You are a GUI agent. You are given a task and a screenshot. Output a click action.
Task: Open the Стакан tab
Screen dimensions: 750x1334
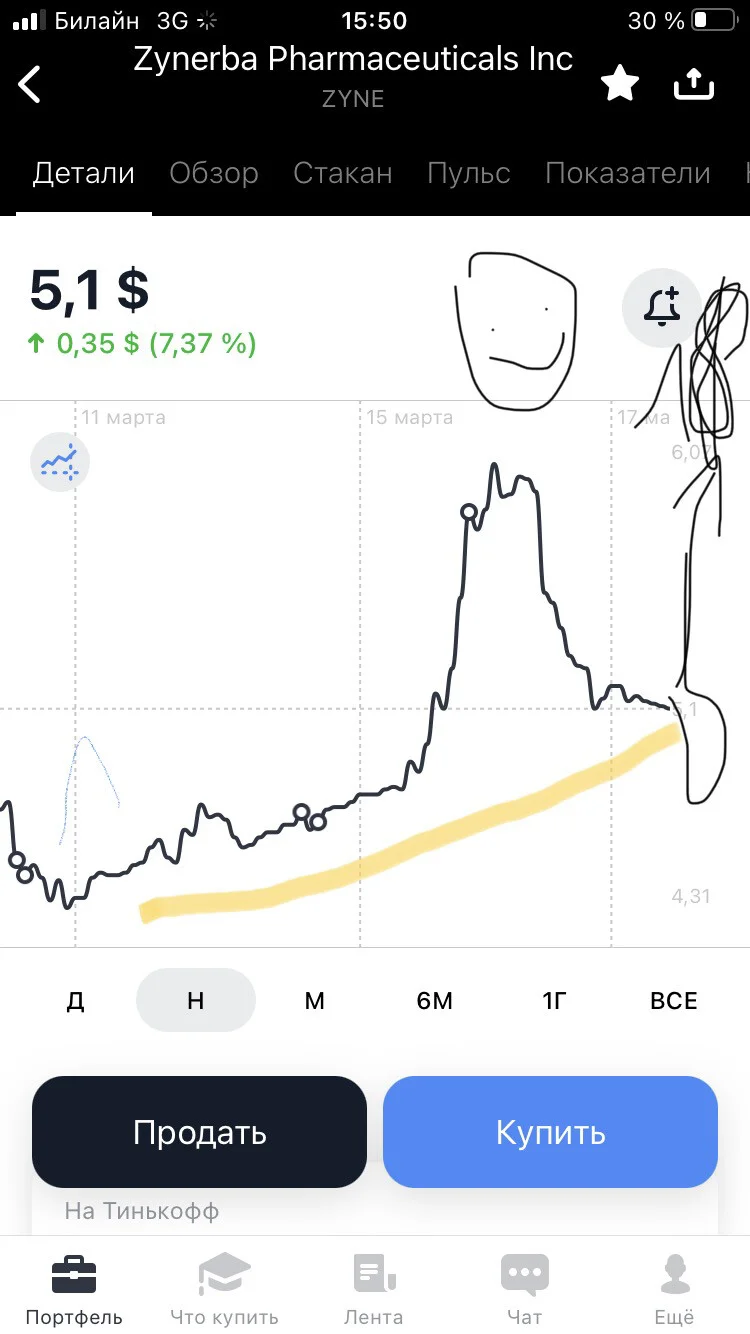point(343,173)
